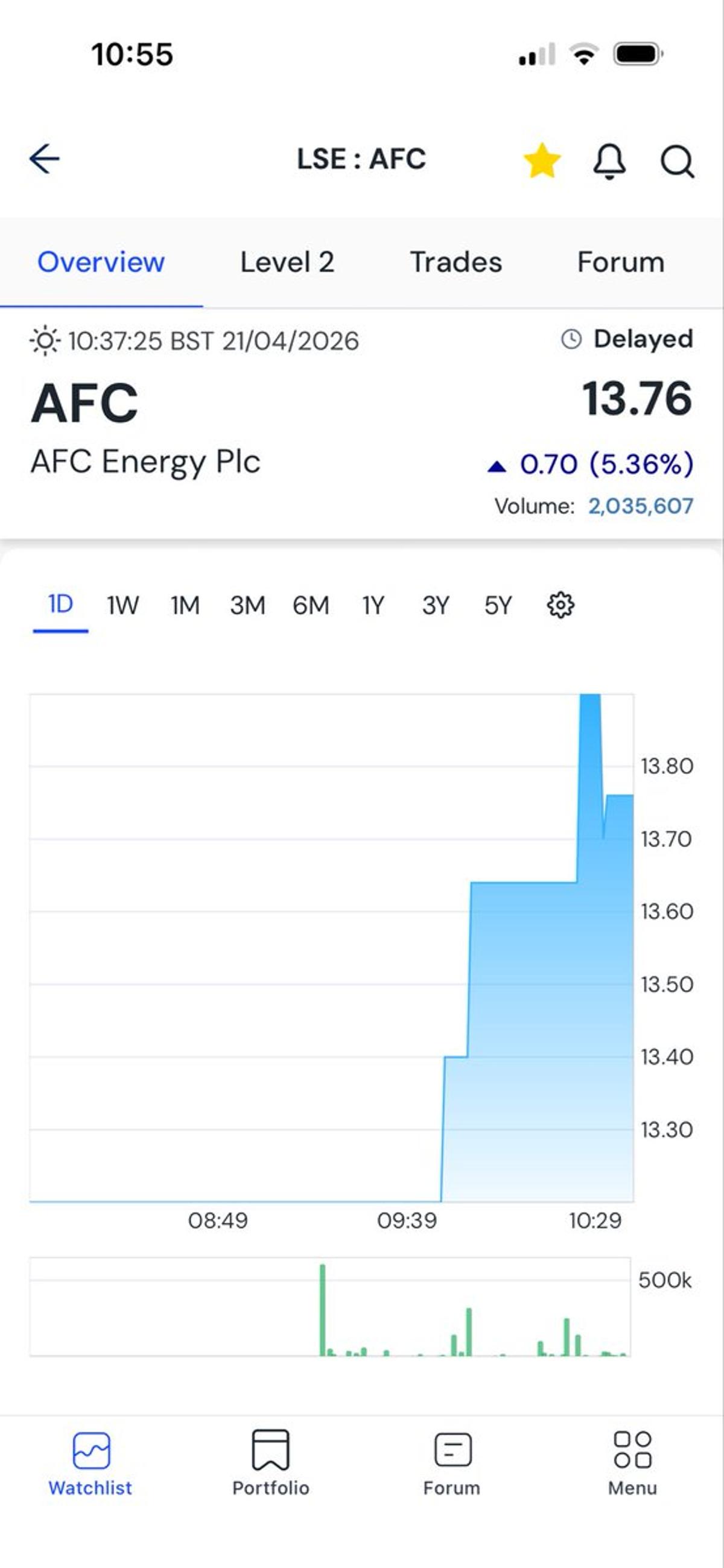Tap the 1D range underline indicator
The image size is (724, 1568).
point(60,632)
